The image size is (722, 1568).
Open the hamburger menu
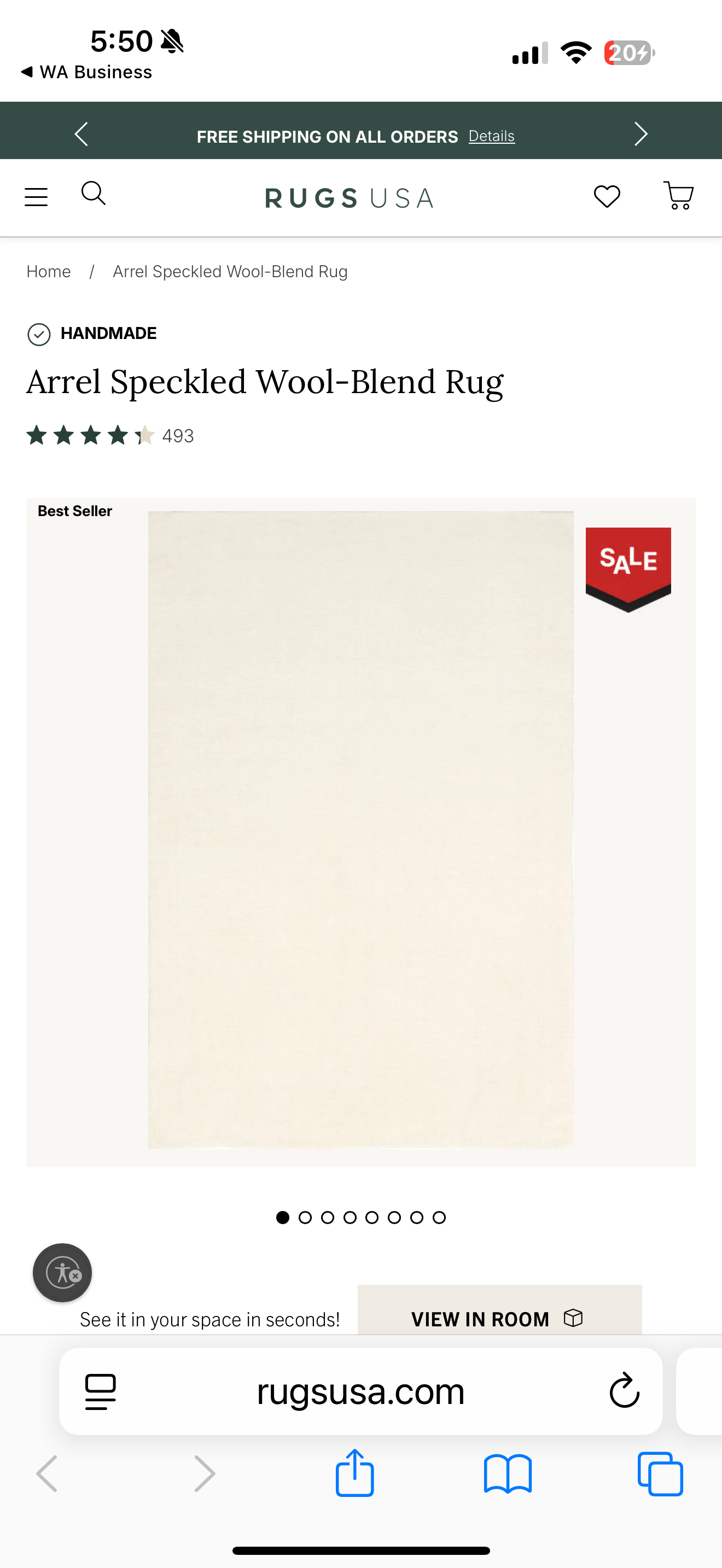coord(36,197)
